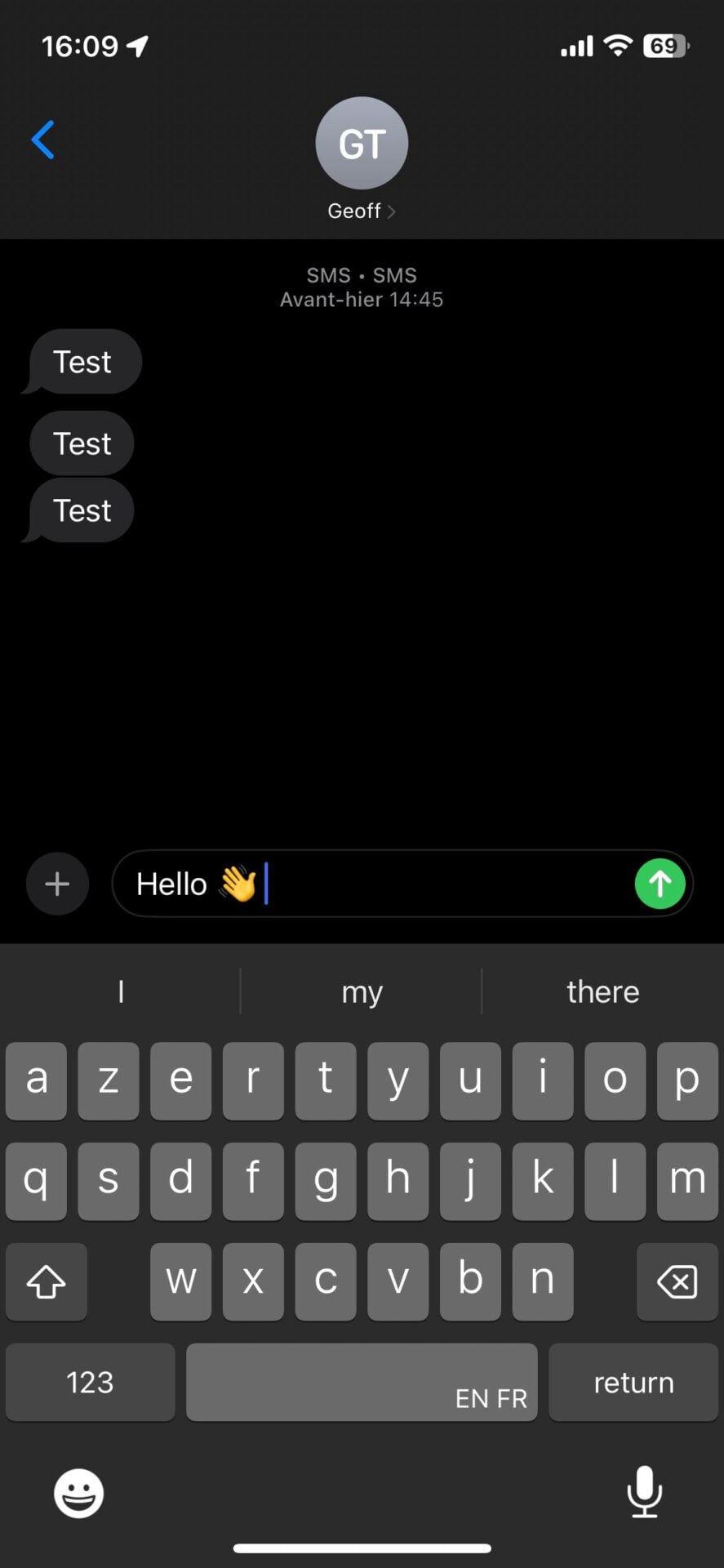This screenshot has width=724, height=1568.
Task: Insert the suggested word "there"
Action: click(602, 992)
